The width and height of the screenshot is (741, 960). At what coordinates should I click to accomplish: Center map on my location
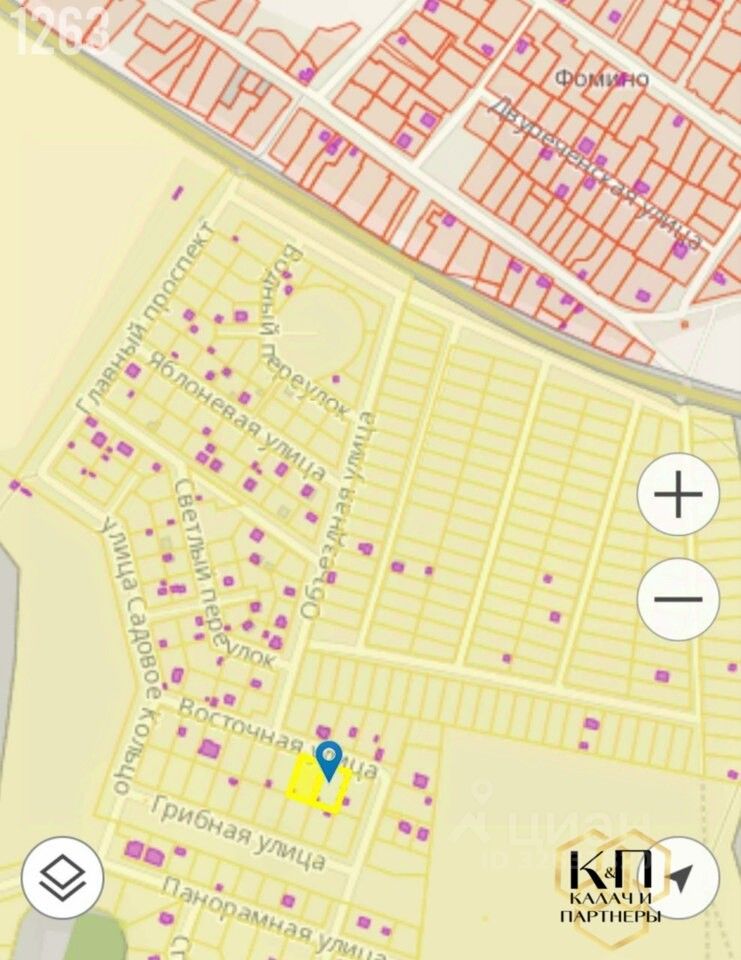click(679, 878)
